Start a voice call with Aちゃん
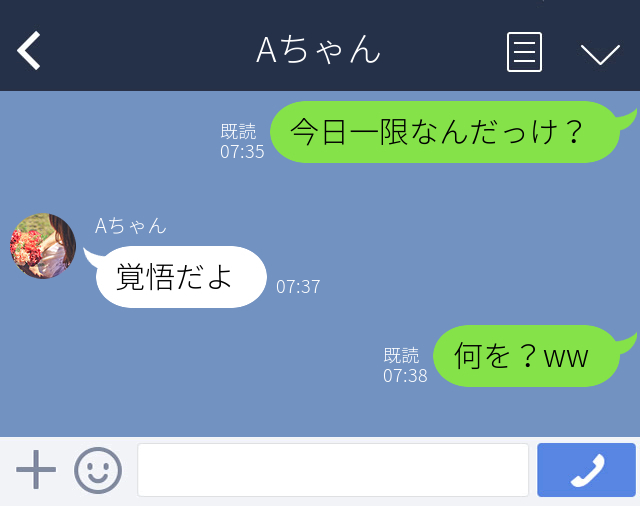 click(x=586, y=470)
